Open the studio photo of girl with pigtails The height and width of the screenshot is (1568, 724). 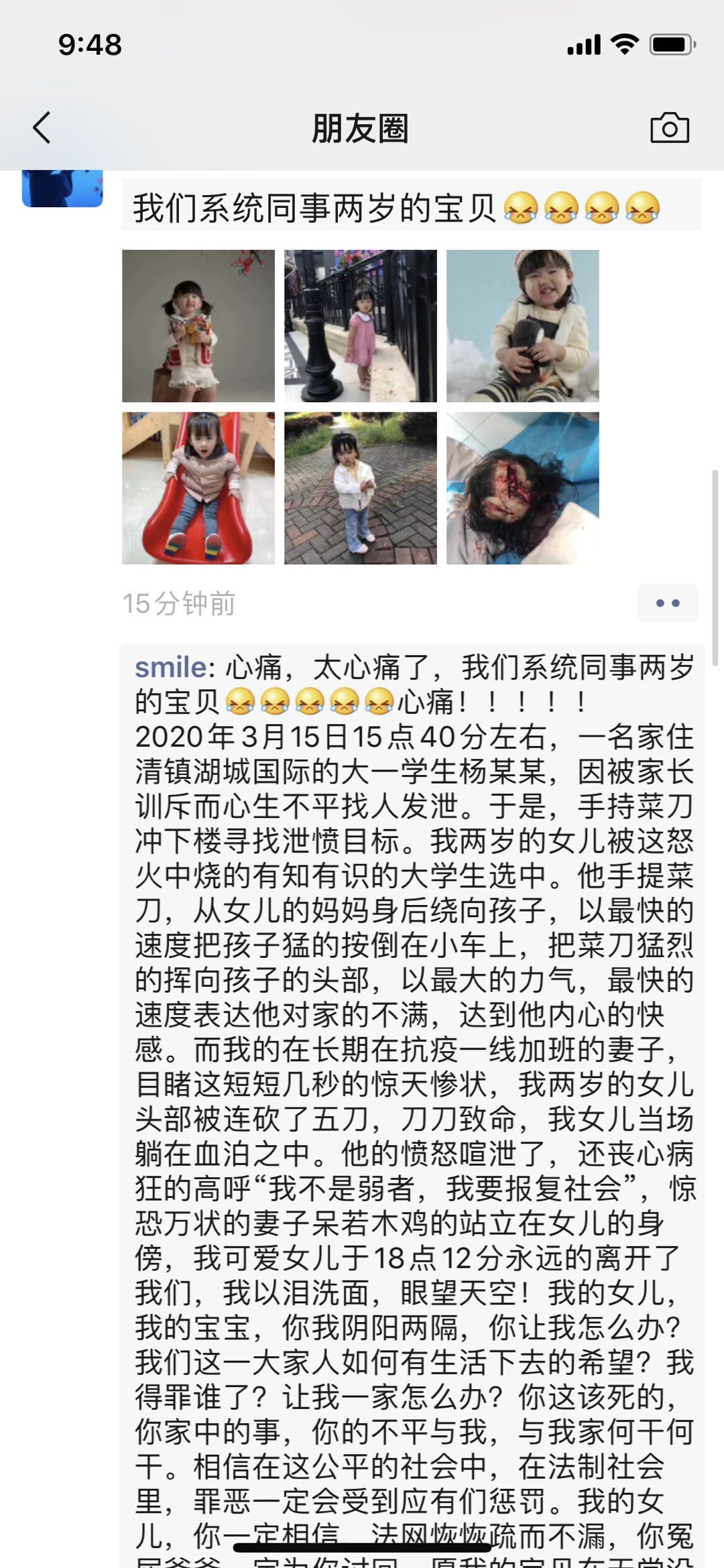click(198, 326)
